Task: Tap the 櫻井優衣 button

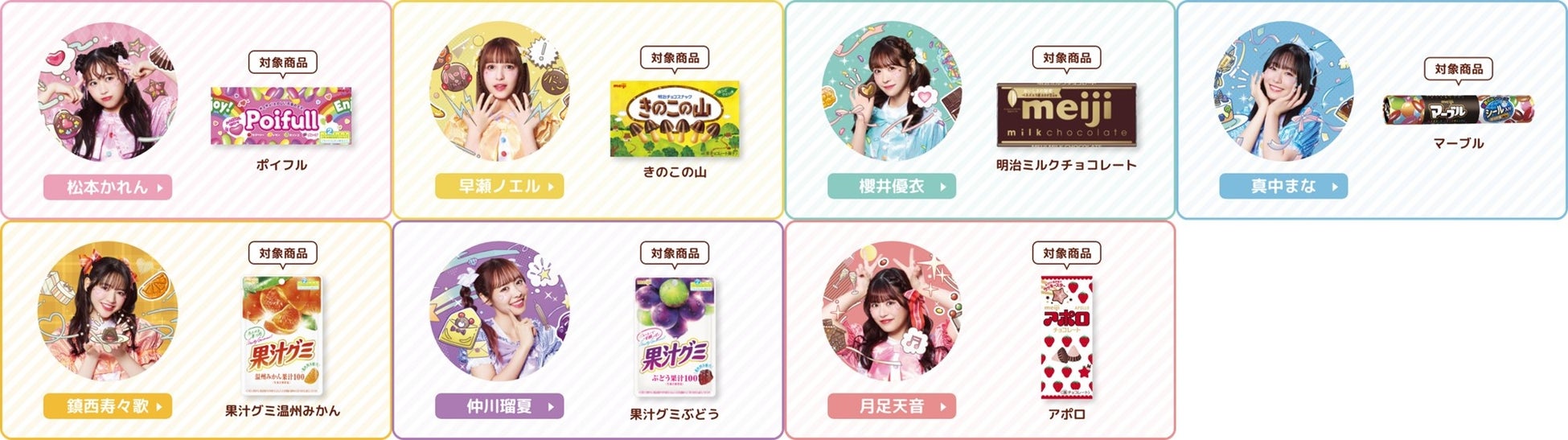Action: pyautogui.click(x=891, y=186)
